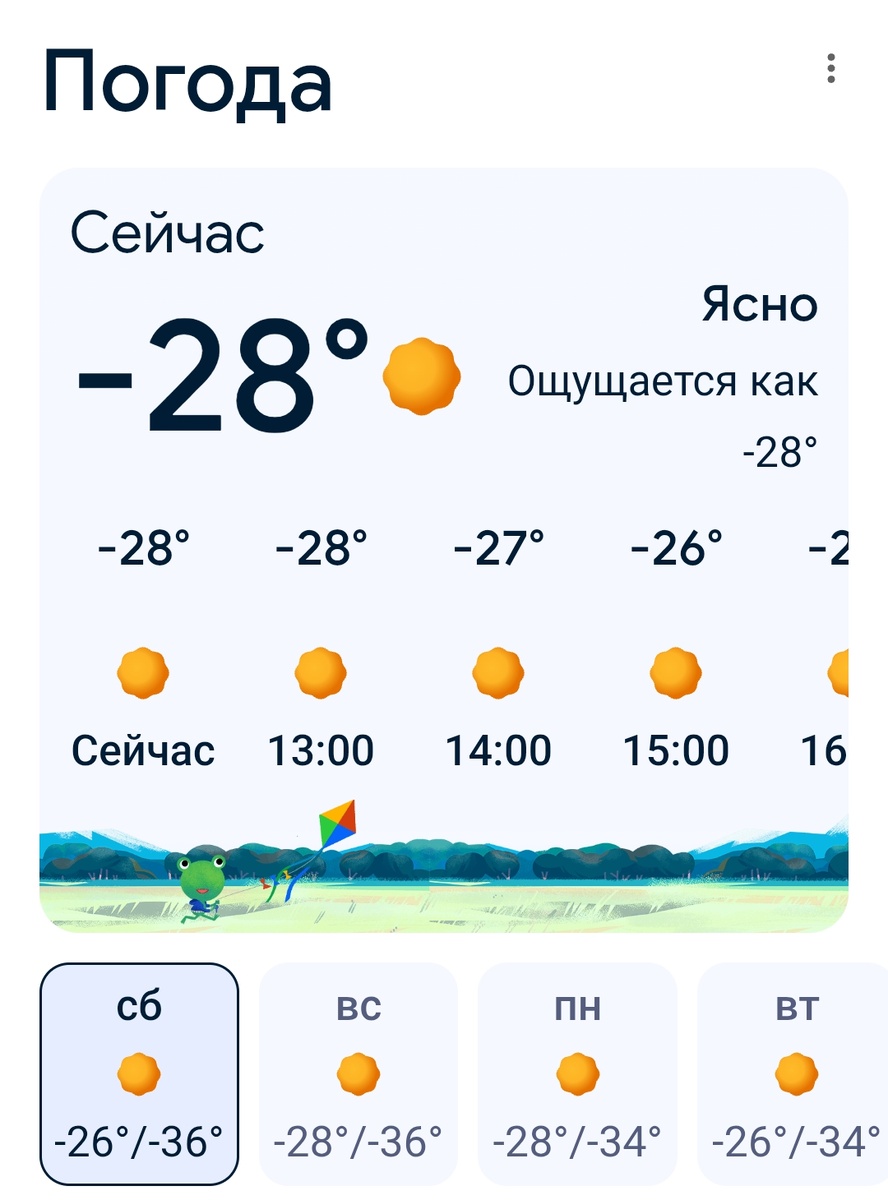Click the sun icon on the Saturday card

click(x=137, y=1076)
